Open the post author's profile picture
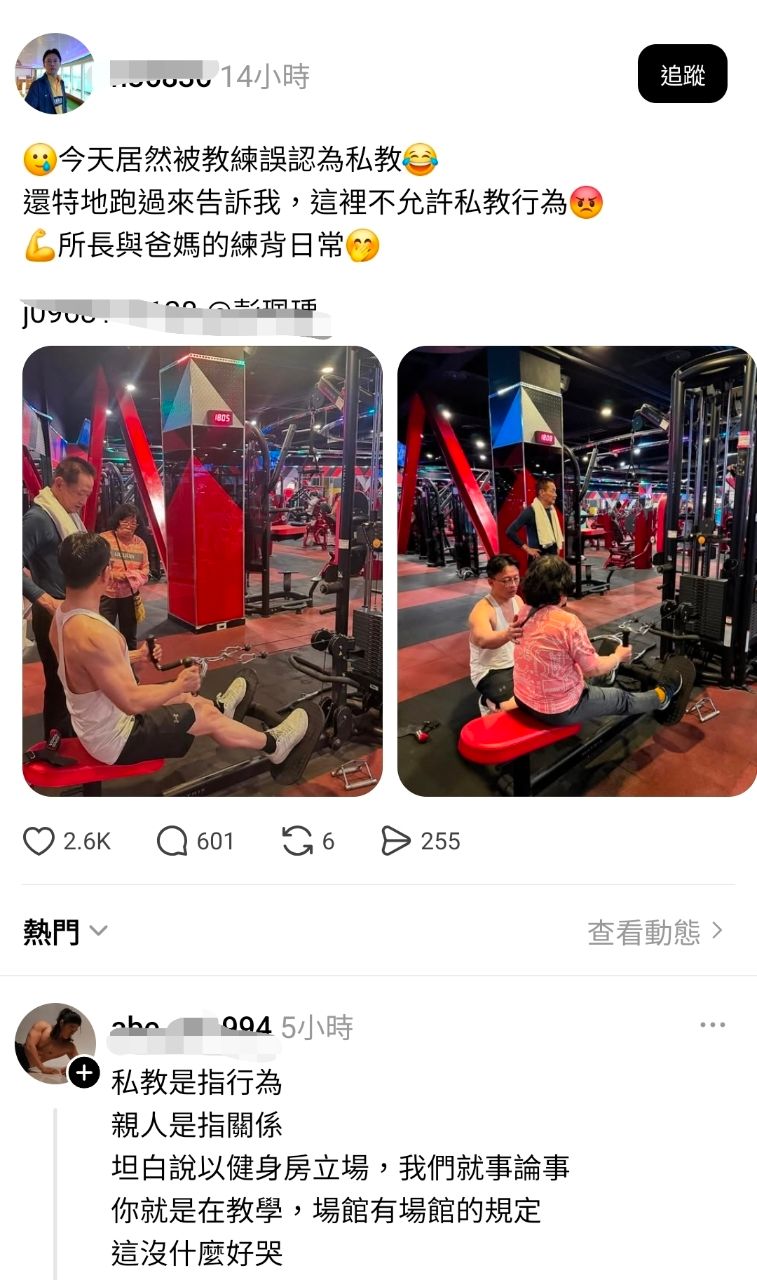This screenshot has height=1280, width=757. click(x=54, y=74)
